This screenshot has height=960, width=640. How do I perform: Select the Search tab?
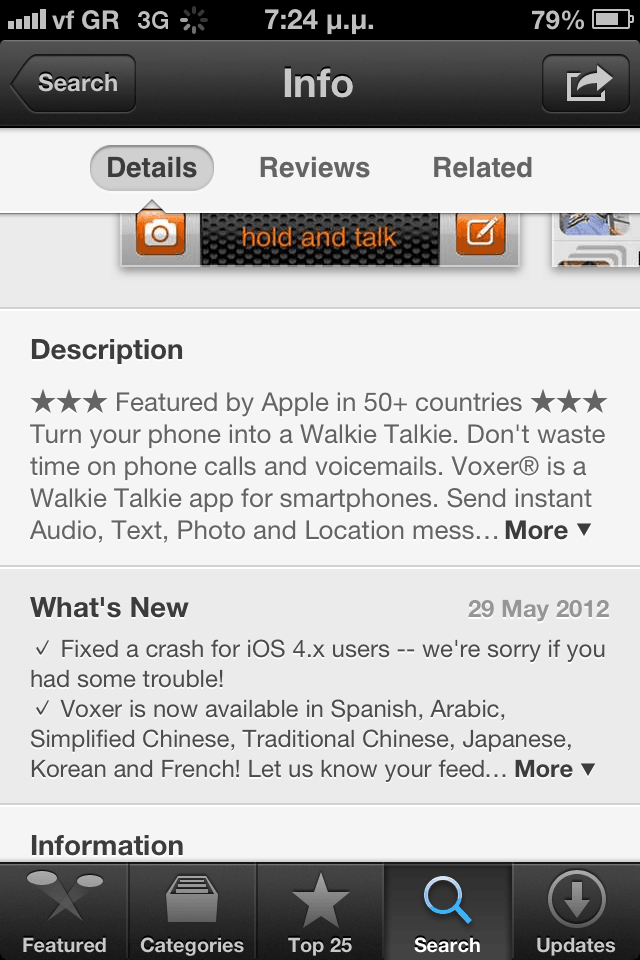pyautogui.click(x=447, y=911)
